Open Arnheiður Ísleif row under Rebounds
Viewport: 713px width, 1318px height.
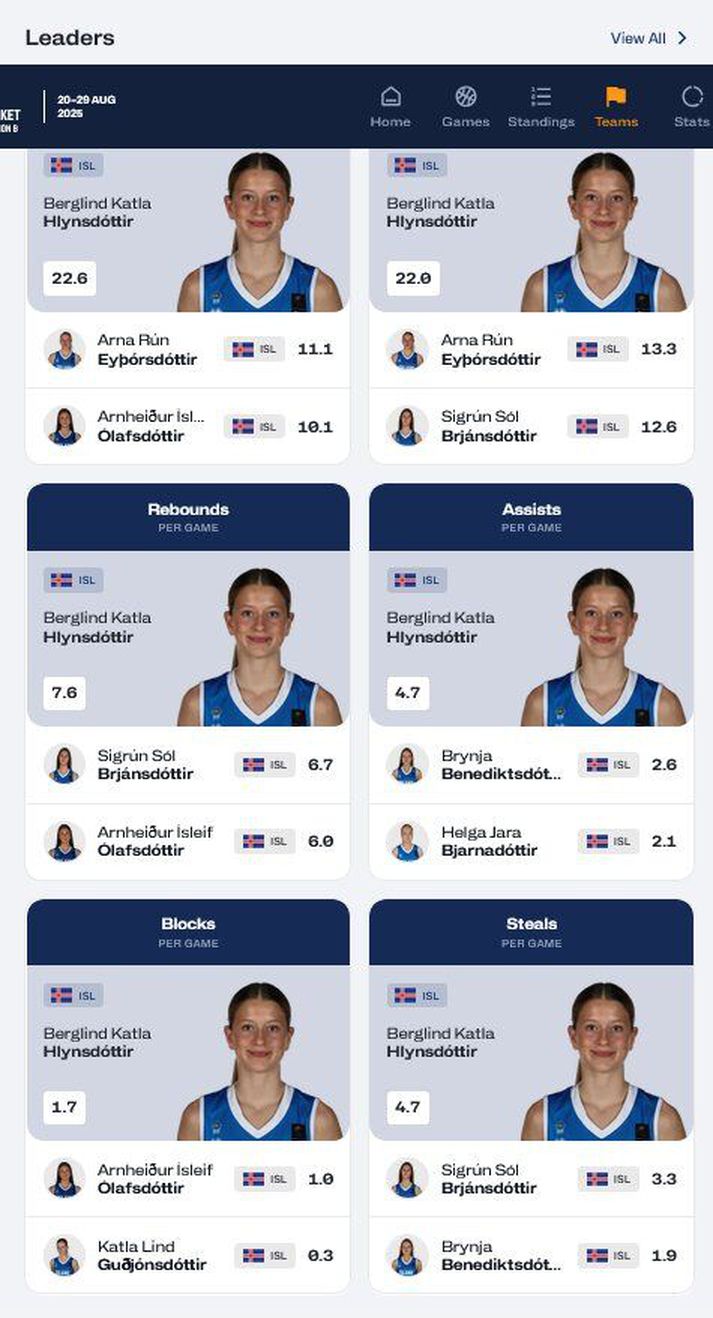click(x=188, y=841)
